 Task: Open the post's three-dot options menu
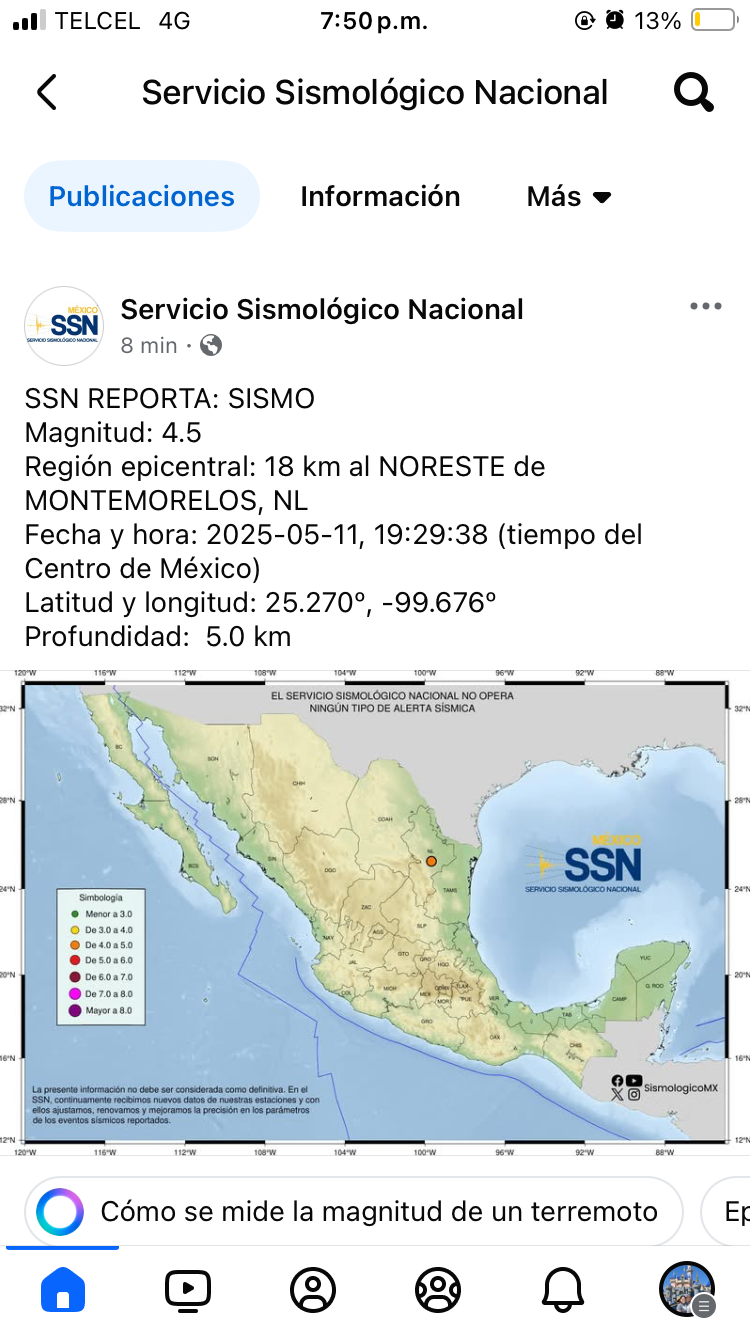click(705, 307)
